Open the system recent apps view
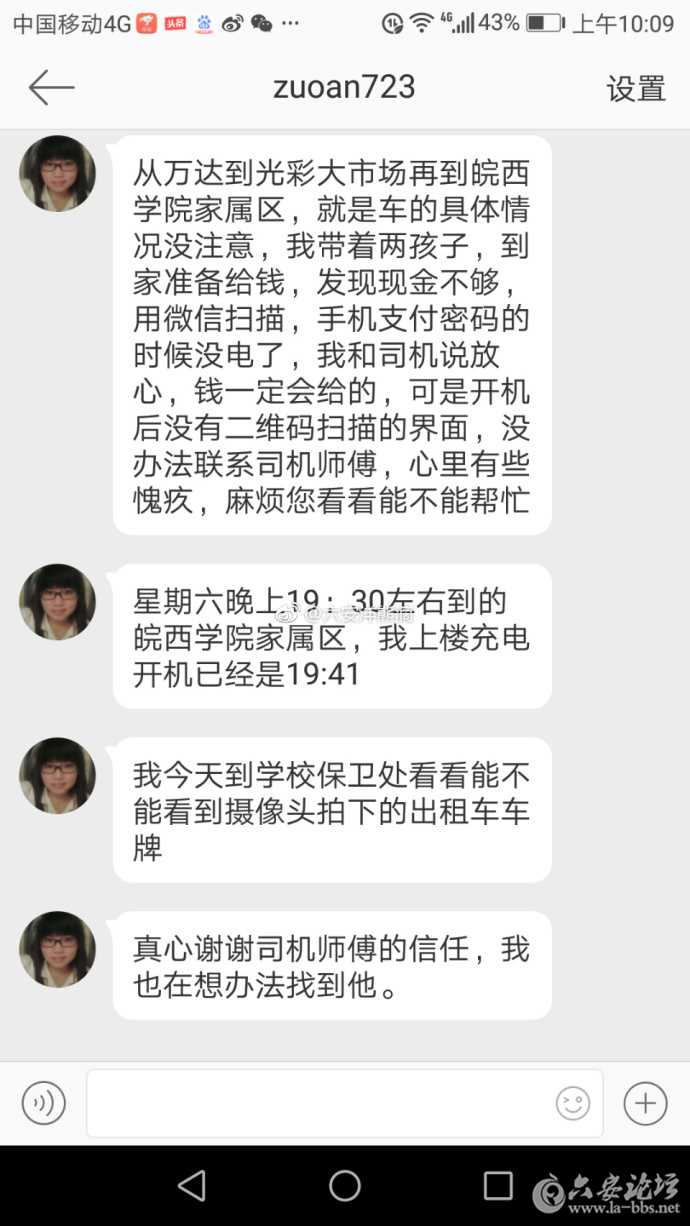 click(498, 1186)
